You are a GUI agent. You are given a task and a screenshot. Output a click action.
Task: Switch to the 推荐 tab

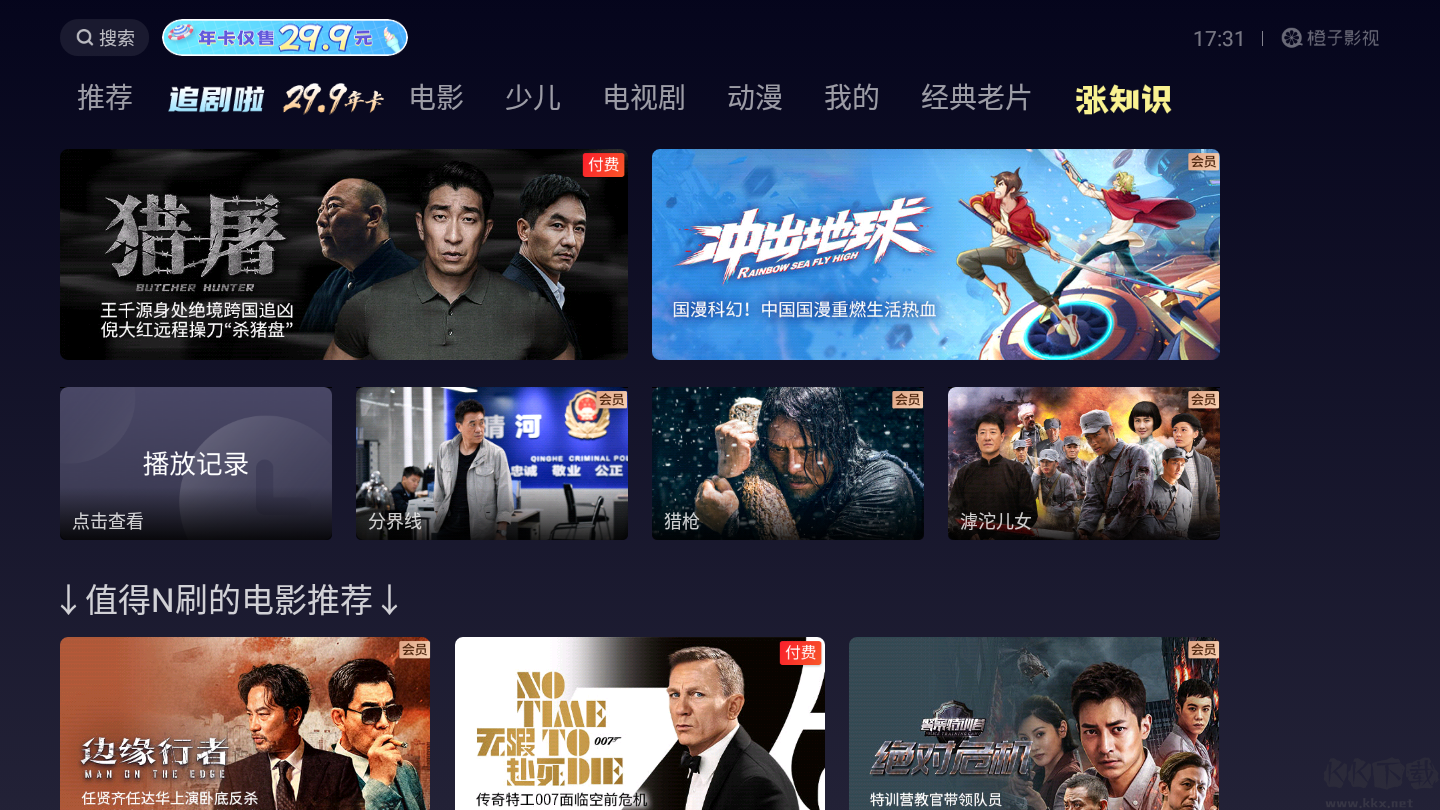[105, 98]
